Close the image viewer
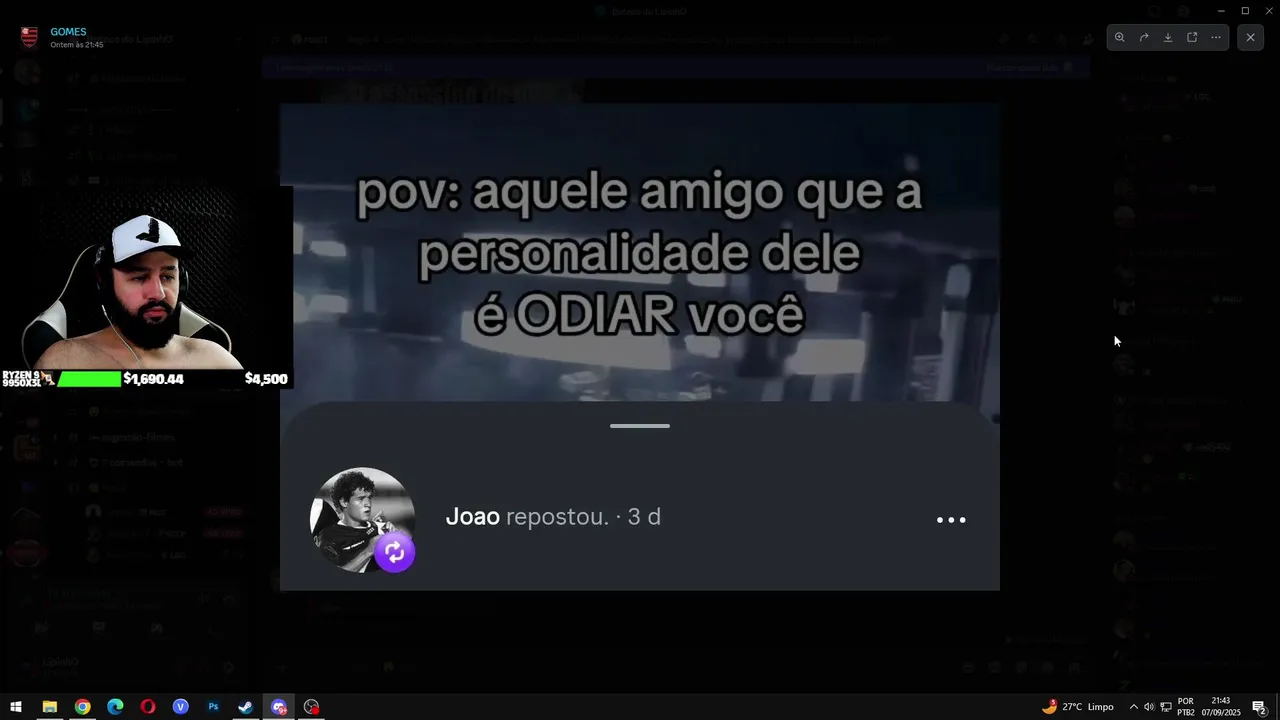1280x720 pixels. point(1250,37)
